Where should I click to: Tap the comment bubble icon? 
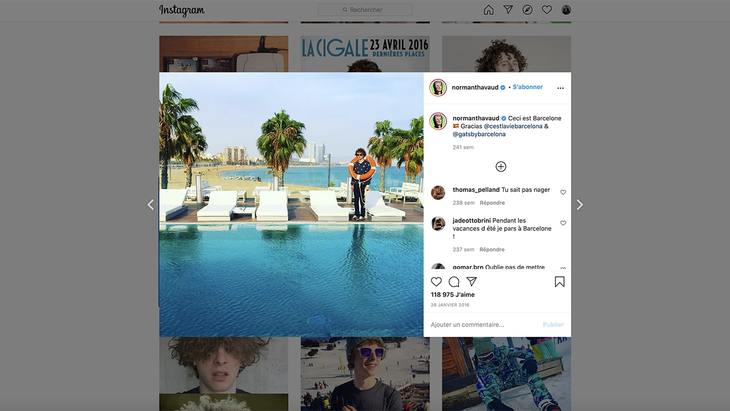click(x=454, y=282)
